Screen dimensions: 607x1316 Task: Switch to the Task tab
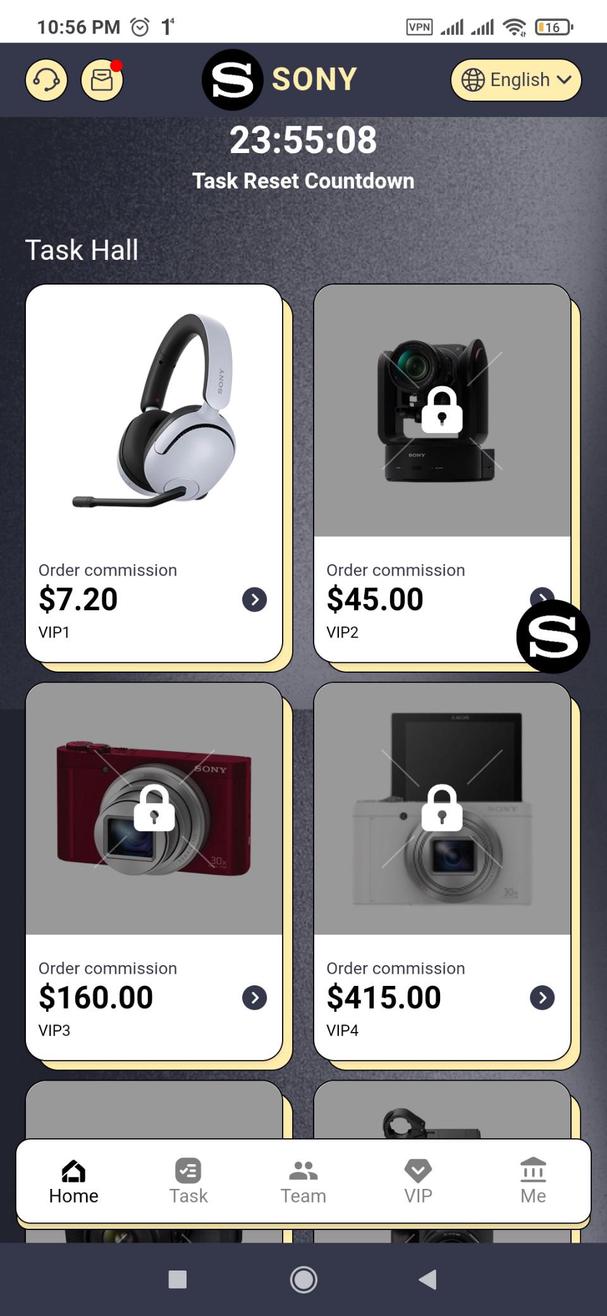coord(188,1181)
